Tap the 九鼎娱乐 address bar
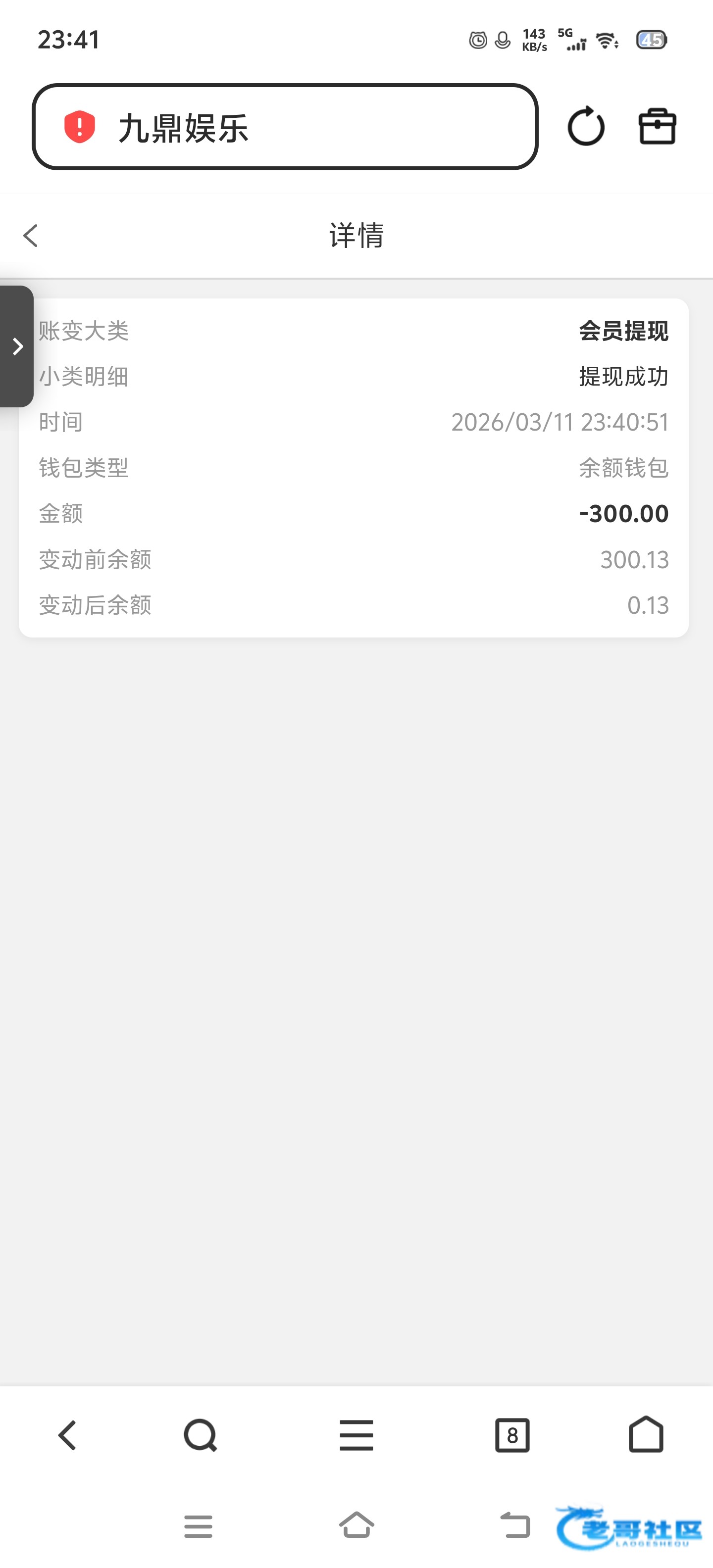This screenshot has width=713, height=1568. 284,127
